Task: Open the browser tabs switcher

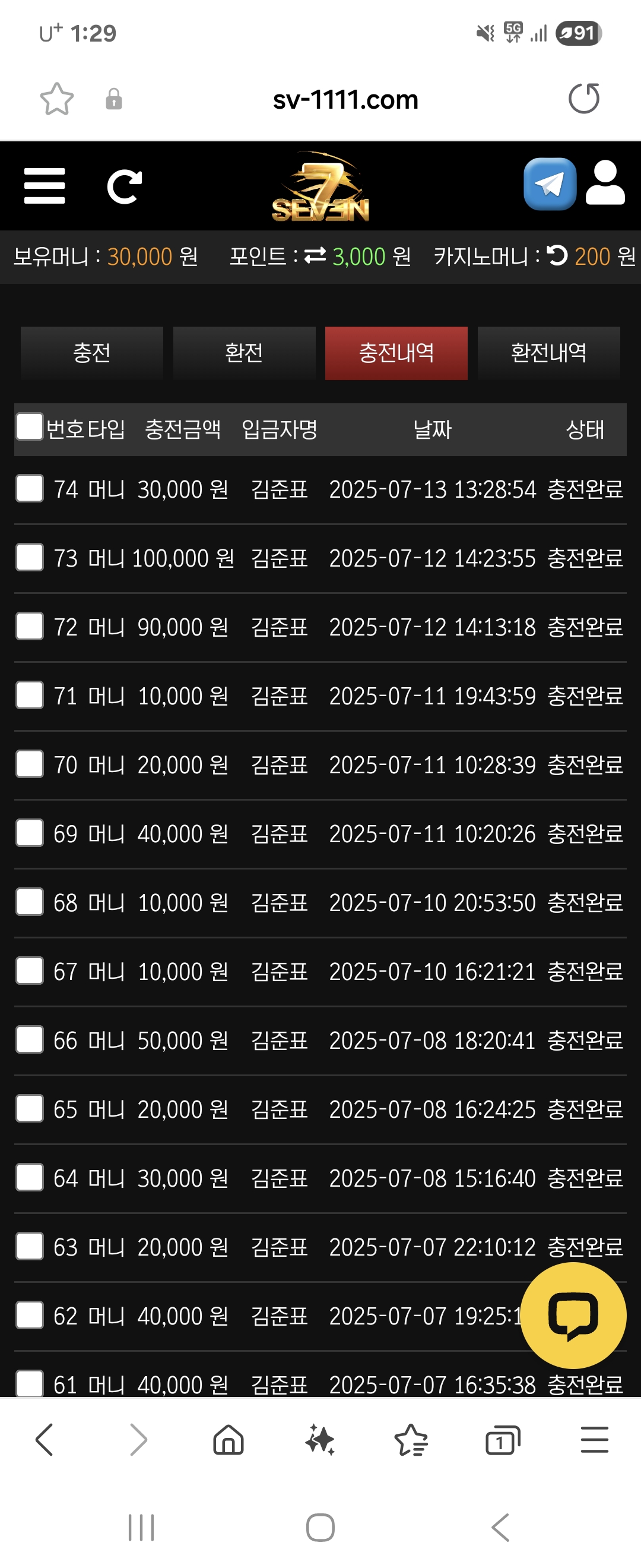Action: (x=502, y=1441)
